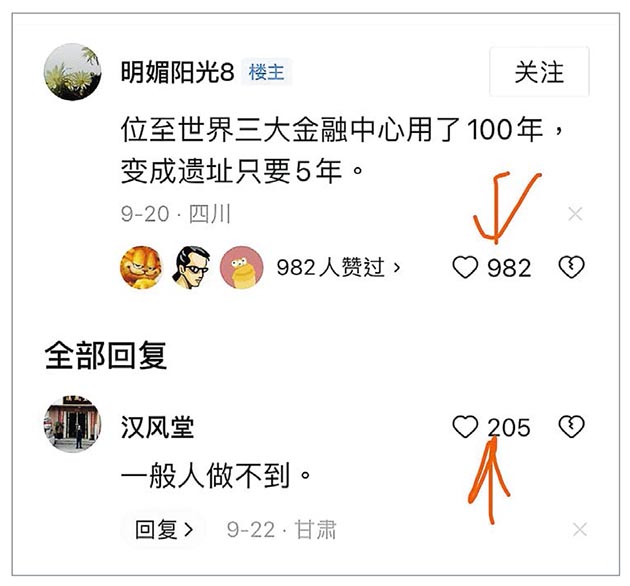Like 汉风堂's reply with 205 likes
The width and height of the screenshot is (630, 586).
coord(465,428)
